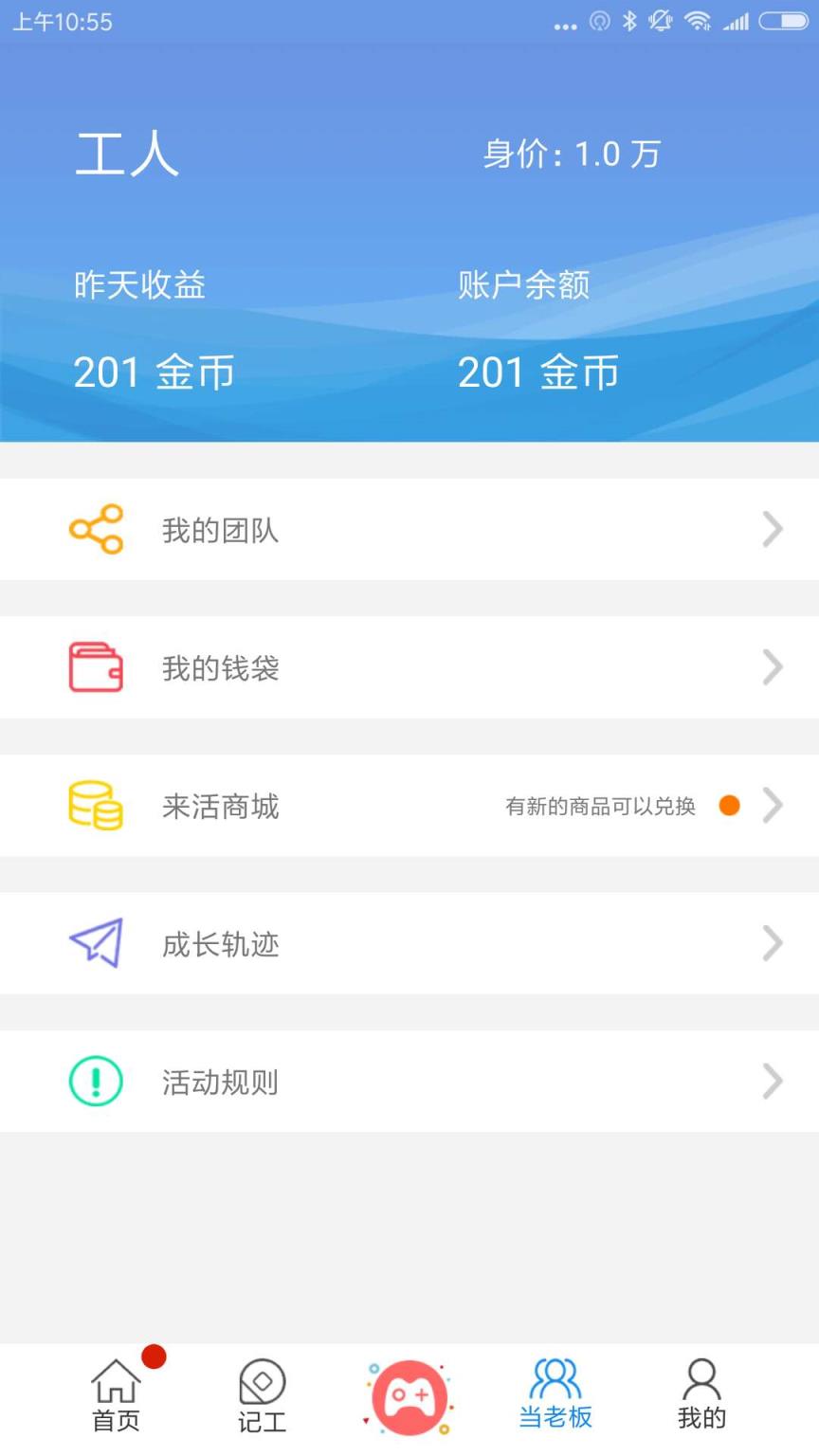Tap the 有新的商品可以兑换 notice
819x1456 pixels.
tap(599, 807)
